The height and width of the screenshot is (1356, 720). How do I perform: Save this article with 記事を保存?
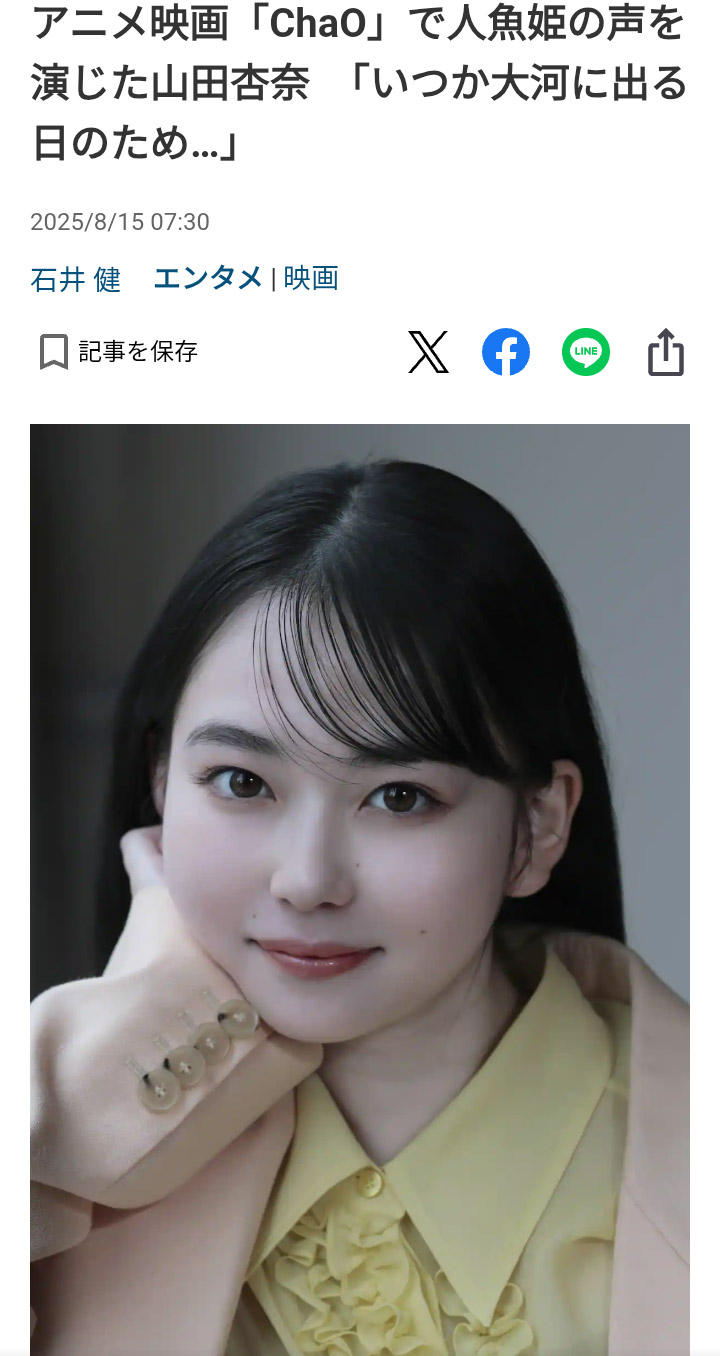coord(118,352)
